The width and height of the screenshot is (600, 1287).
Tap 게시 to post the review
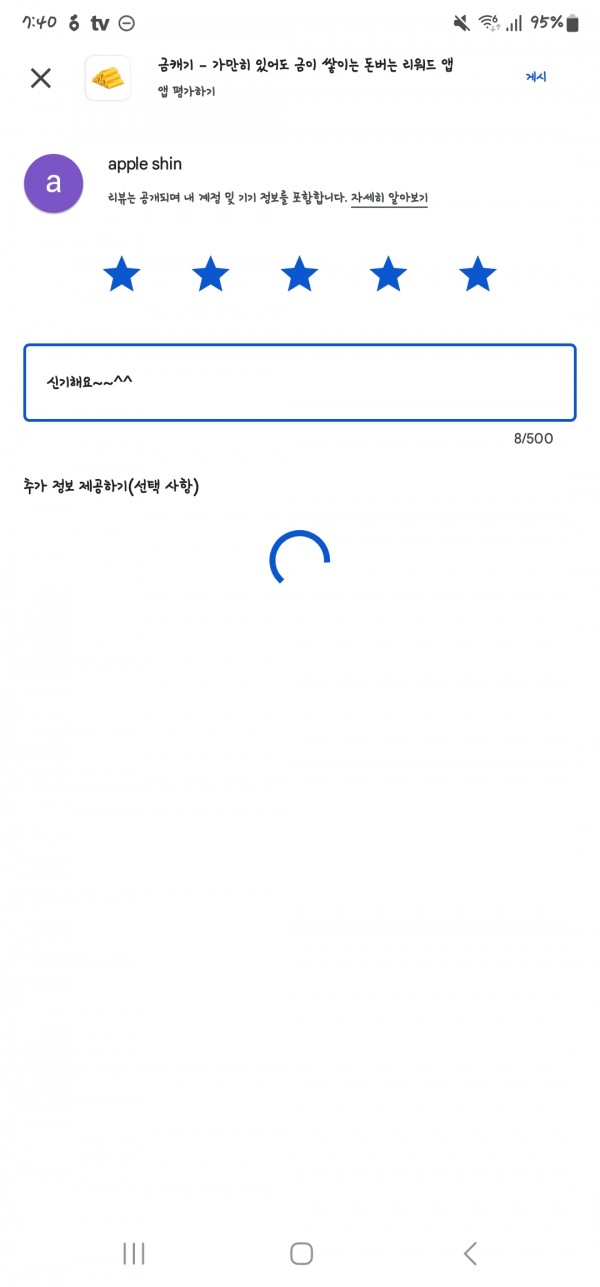(x=536, y=77)
